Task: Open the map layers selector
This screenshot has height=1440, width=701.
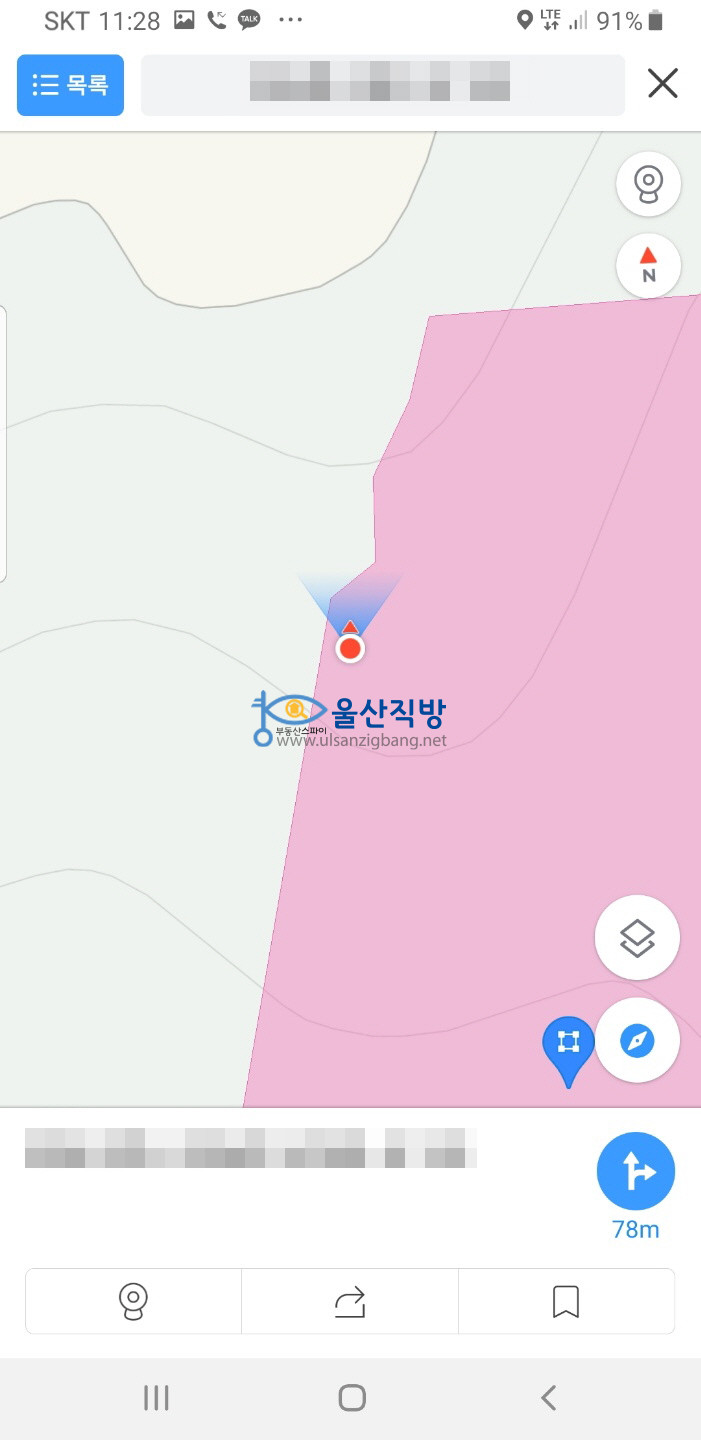Action: (x=637, y=938)
